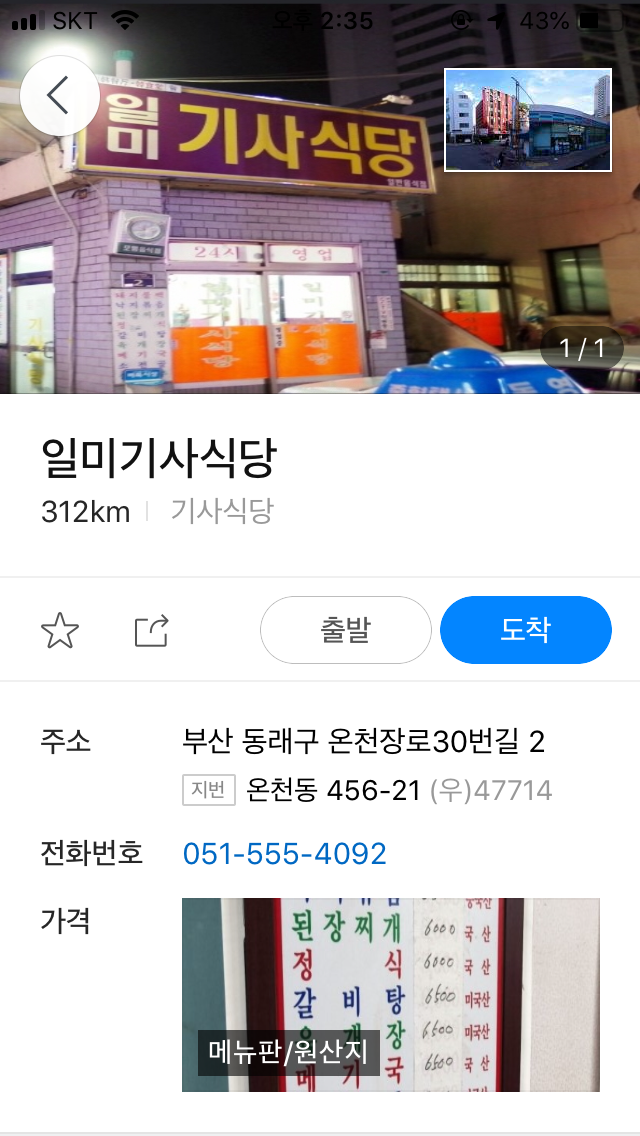Call phone number 051-555-4092
The width and height of the screenshot is (640, 1136).
click(x=284, y=854)
